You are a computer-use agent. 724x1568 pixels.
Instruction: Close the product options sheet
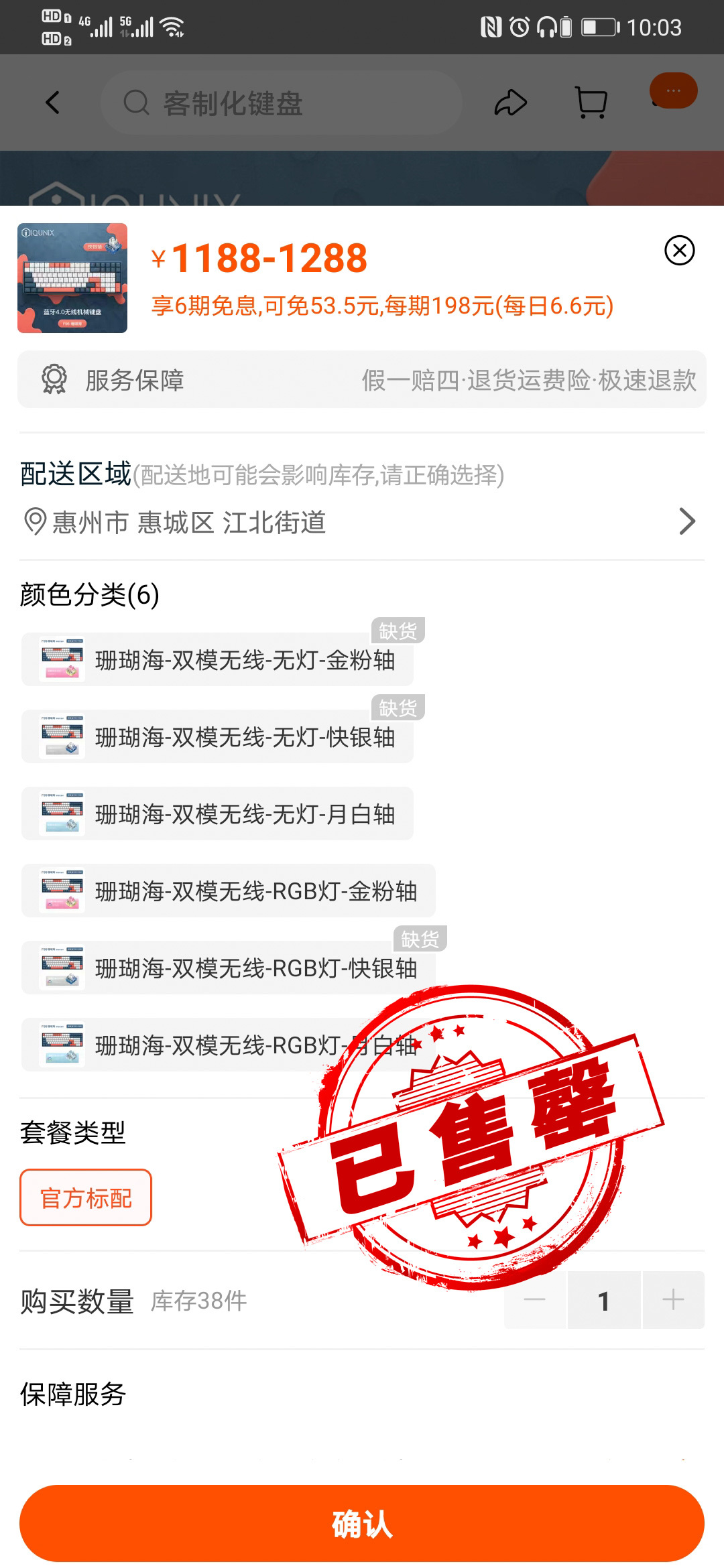[x=679, y=251]
